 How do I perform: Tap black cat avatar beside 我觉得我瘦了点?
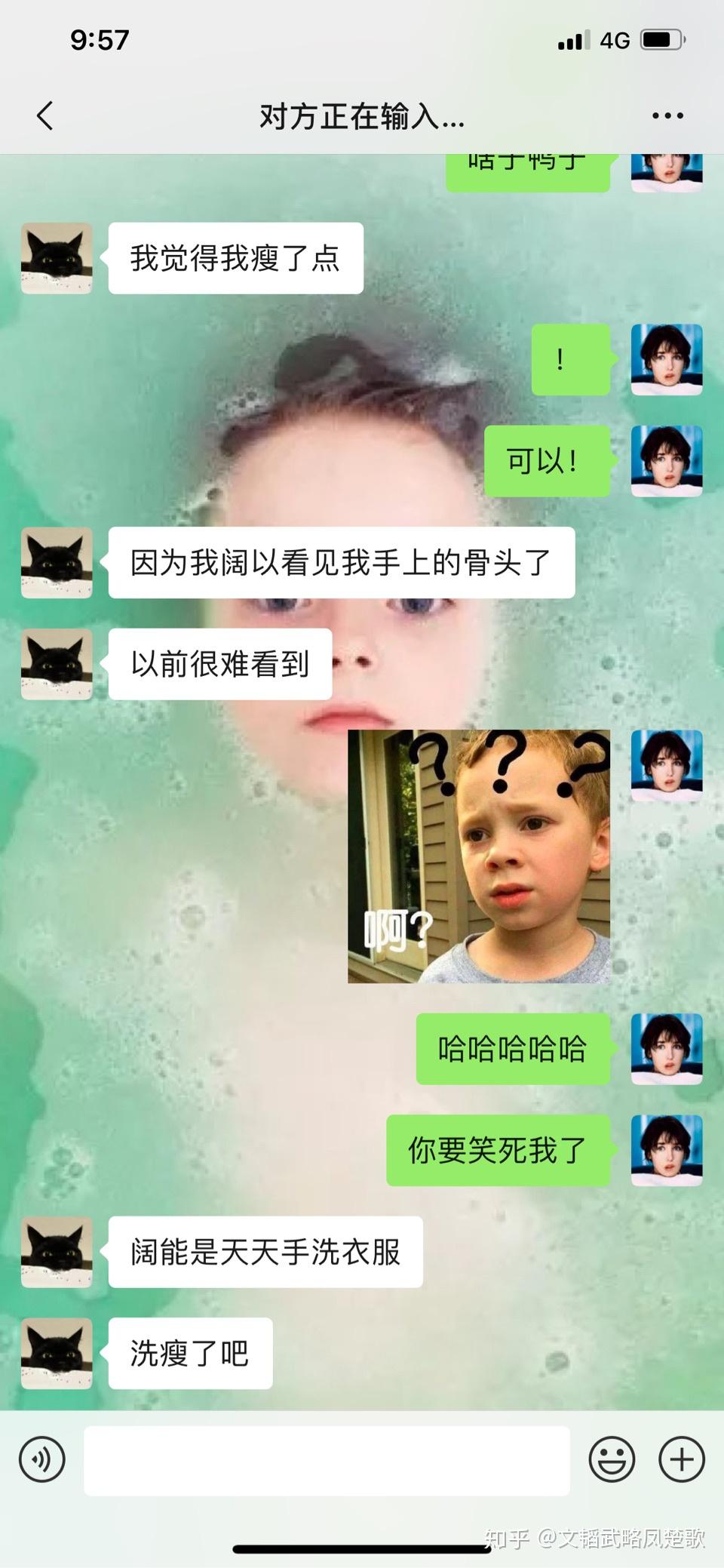pyautogui.click(x=57, y=258)
